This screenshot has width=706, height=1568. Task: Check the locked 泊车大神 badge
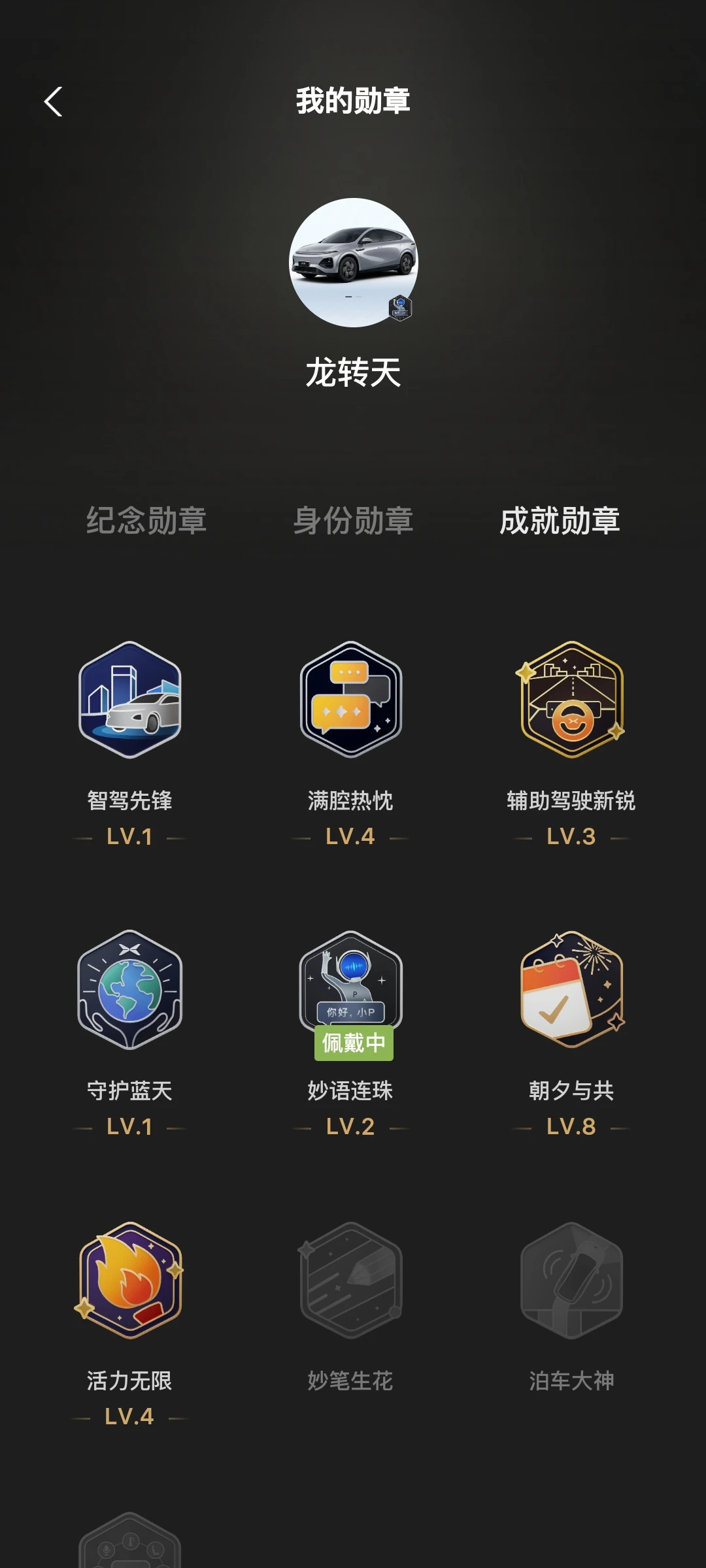(572, 1280)
